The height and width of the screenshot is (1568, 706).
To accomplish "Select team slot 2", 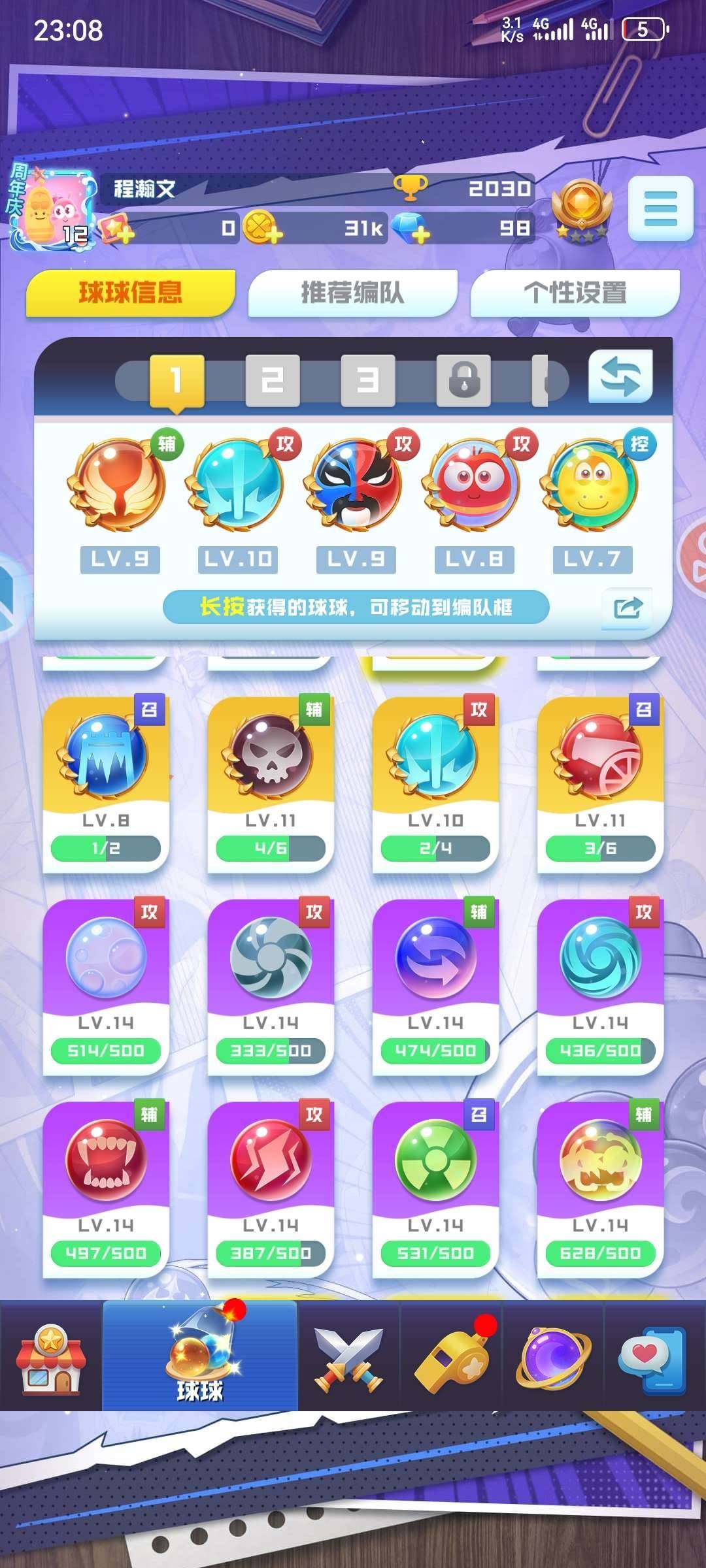I will (x=272, y=380).
